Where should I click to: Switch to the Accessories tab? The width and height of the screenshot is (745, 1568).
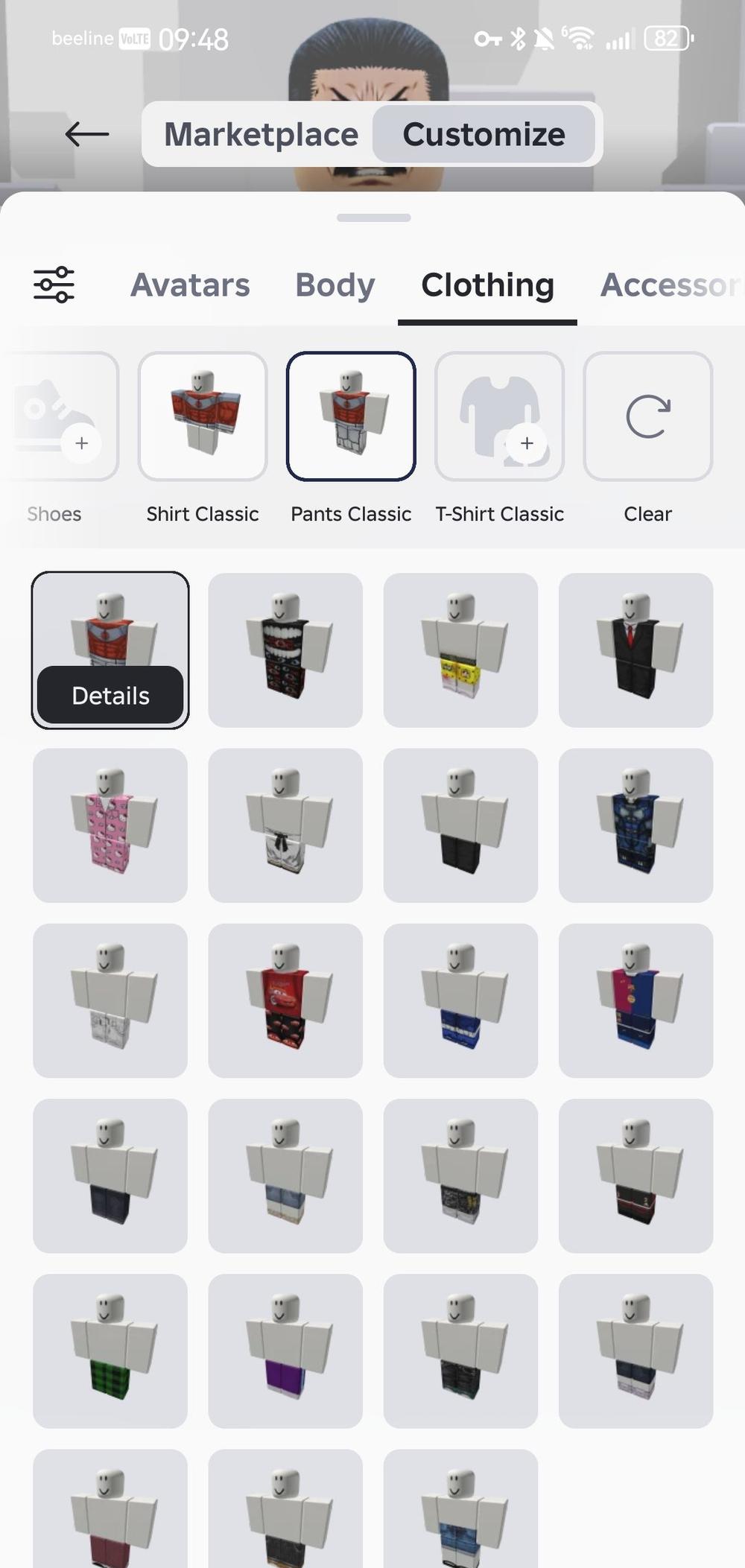tap(670, 285)
